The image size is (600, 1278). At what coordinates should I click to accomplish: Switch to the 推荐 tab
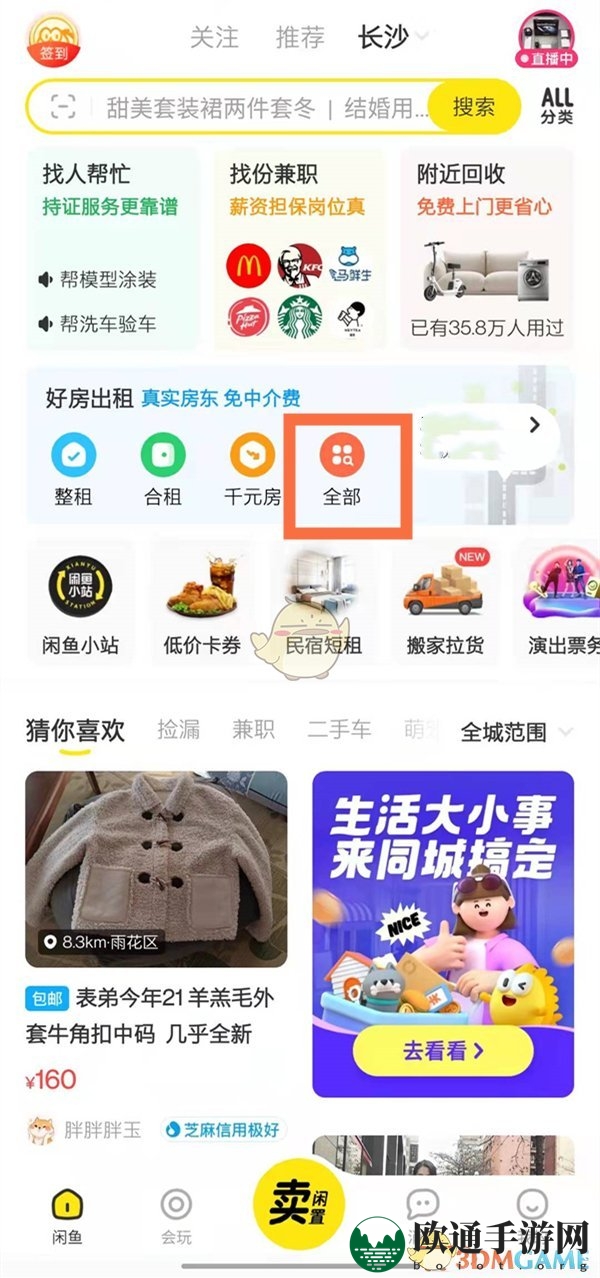tap(300, 38)
